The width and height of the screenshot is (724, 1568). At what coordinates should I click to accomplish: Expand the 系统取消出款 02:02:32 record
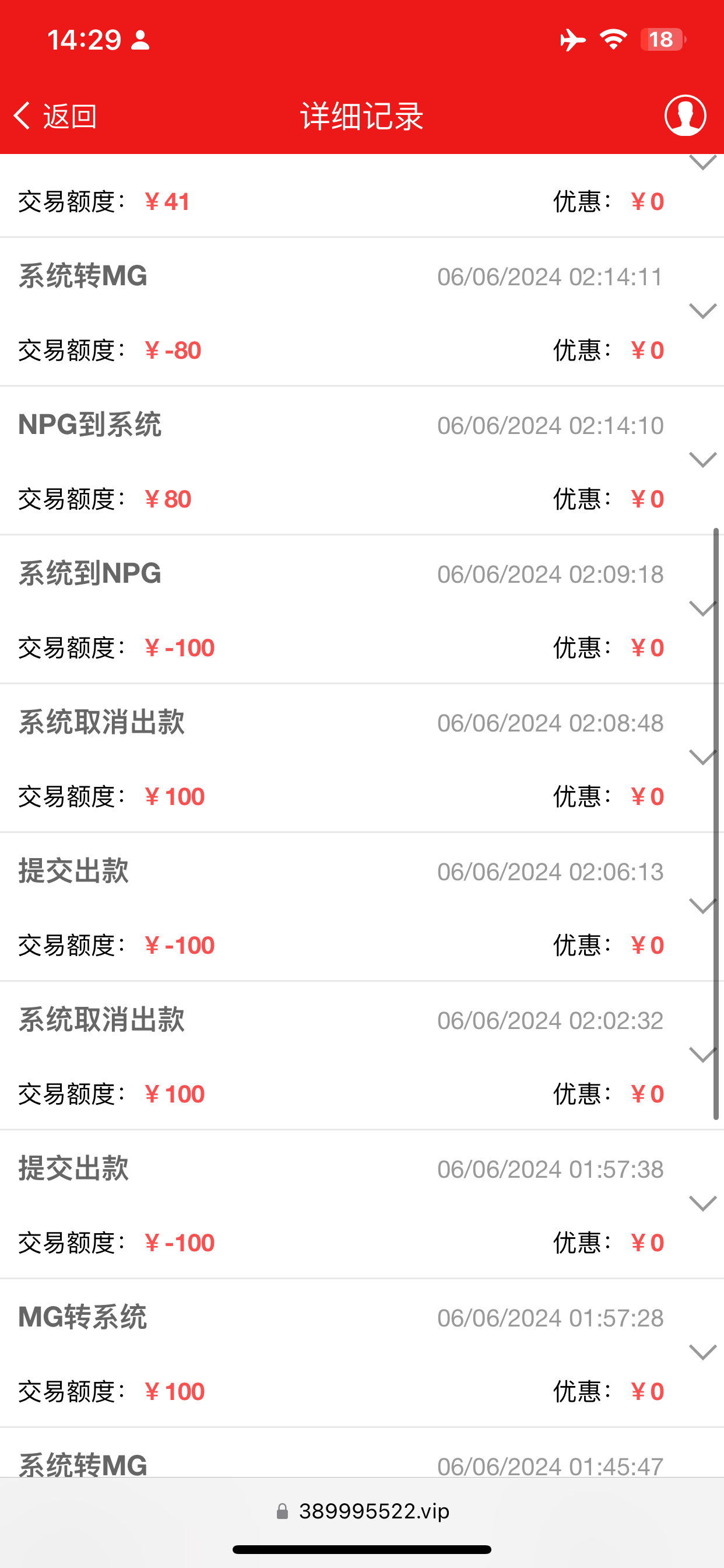coord(702,1055)
